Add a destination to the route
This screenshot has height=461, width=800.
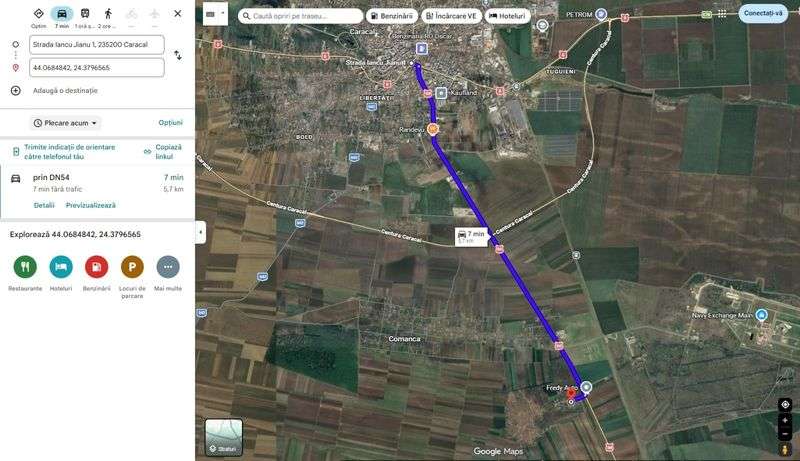[x=65, y=90]
